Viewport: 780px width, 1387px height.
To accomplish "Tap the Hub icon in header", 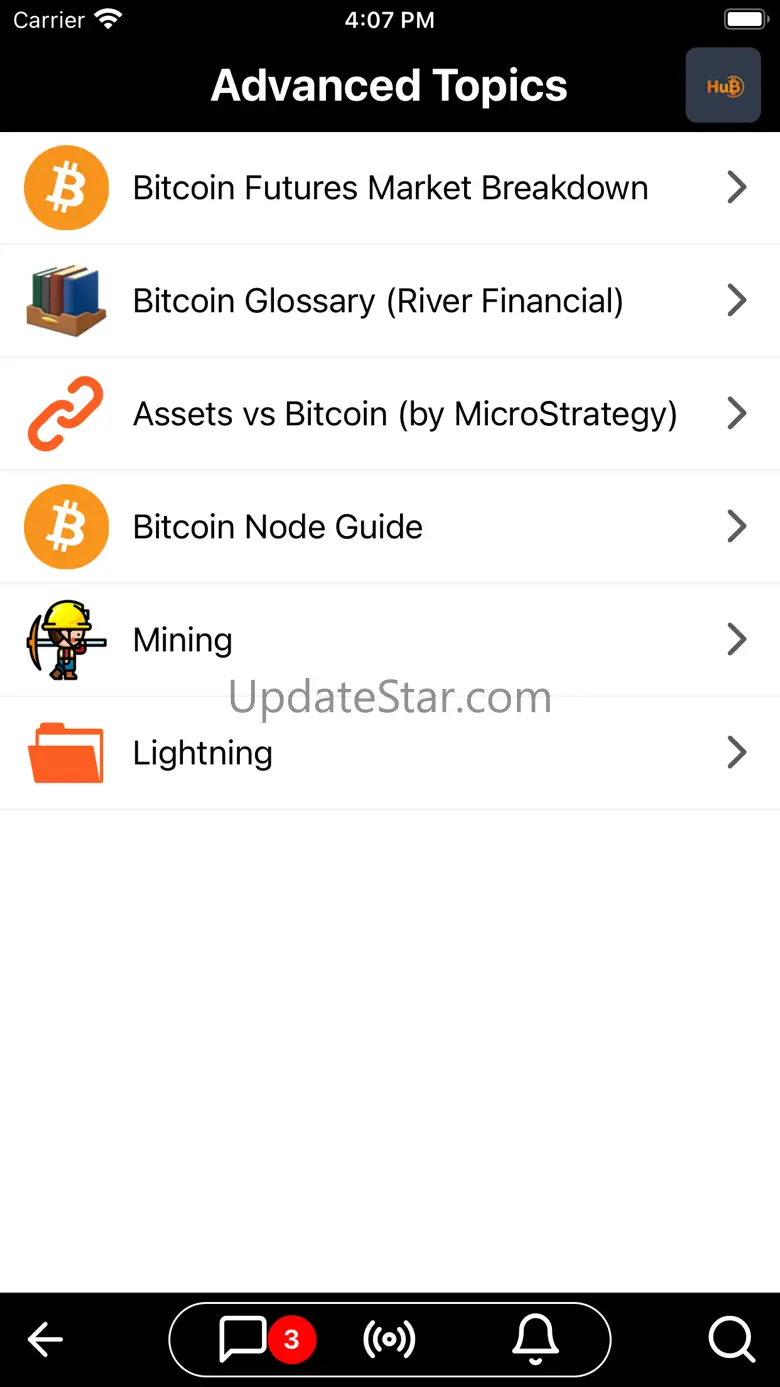I will click(723, 86).
